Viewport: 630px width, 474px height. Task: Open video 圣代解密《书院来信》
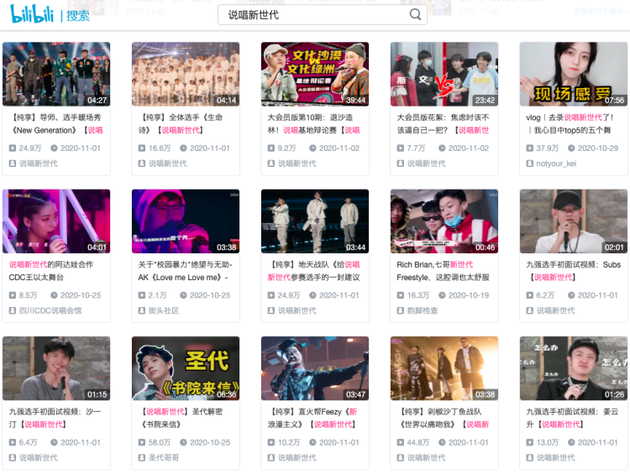(185, 369)
